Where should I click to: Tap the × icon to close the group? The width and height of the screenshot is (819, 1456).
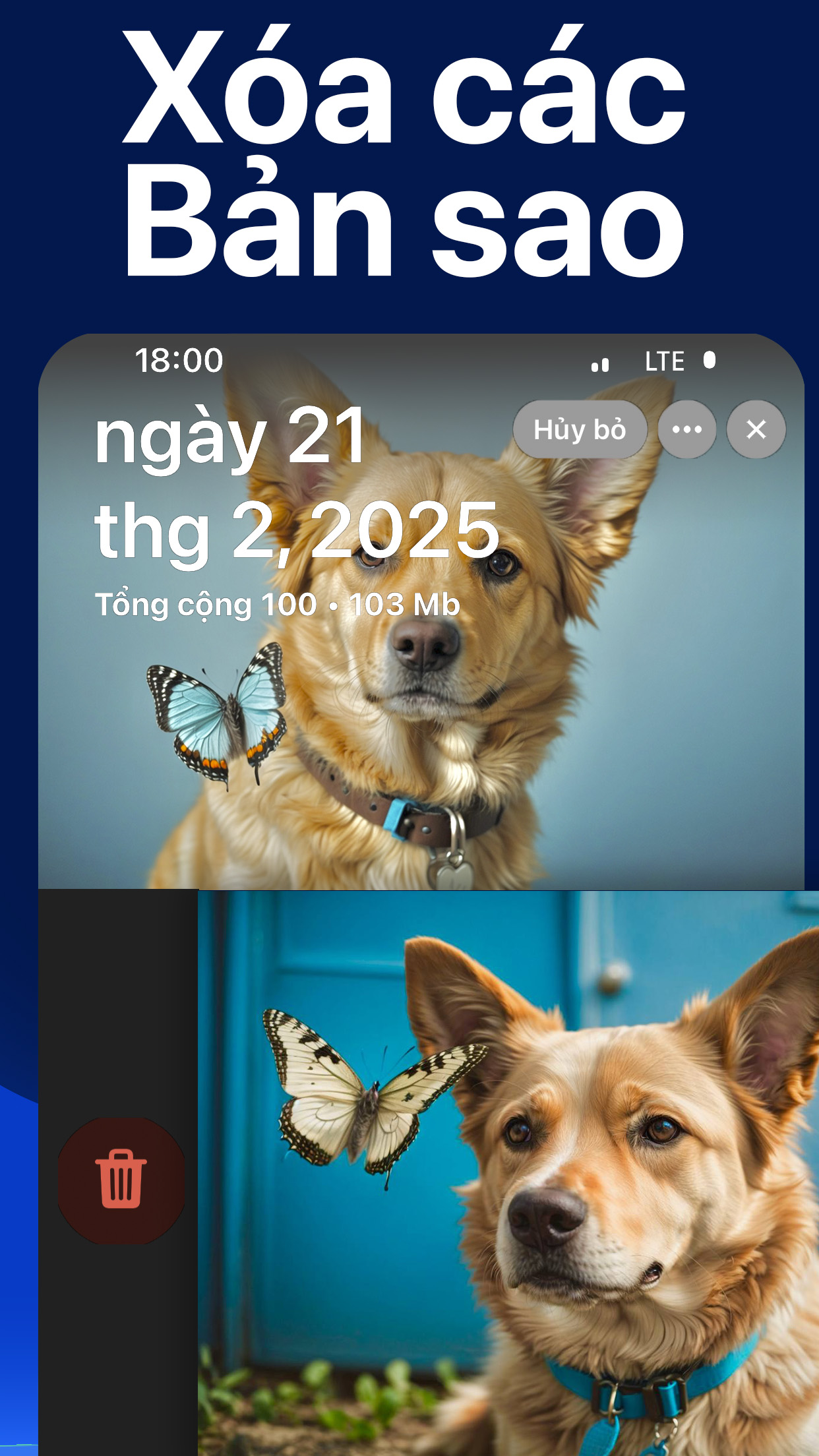[x=756, y=429]
